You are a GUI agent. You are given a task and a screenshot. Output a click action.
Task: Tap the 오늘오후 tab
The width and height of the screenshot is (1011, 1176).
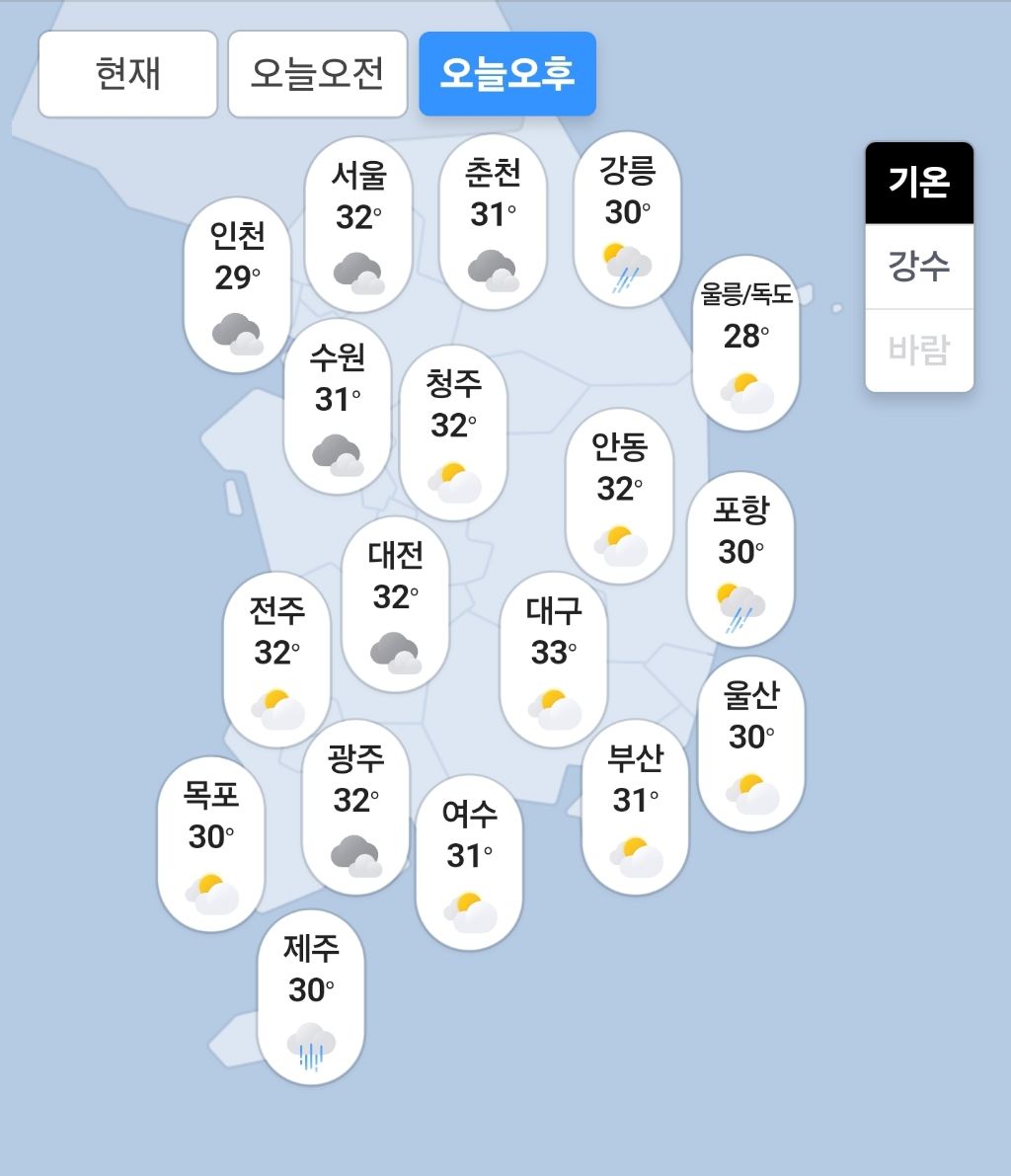[x=507, y=74]
